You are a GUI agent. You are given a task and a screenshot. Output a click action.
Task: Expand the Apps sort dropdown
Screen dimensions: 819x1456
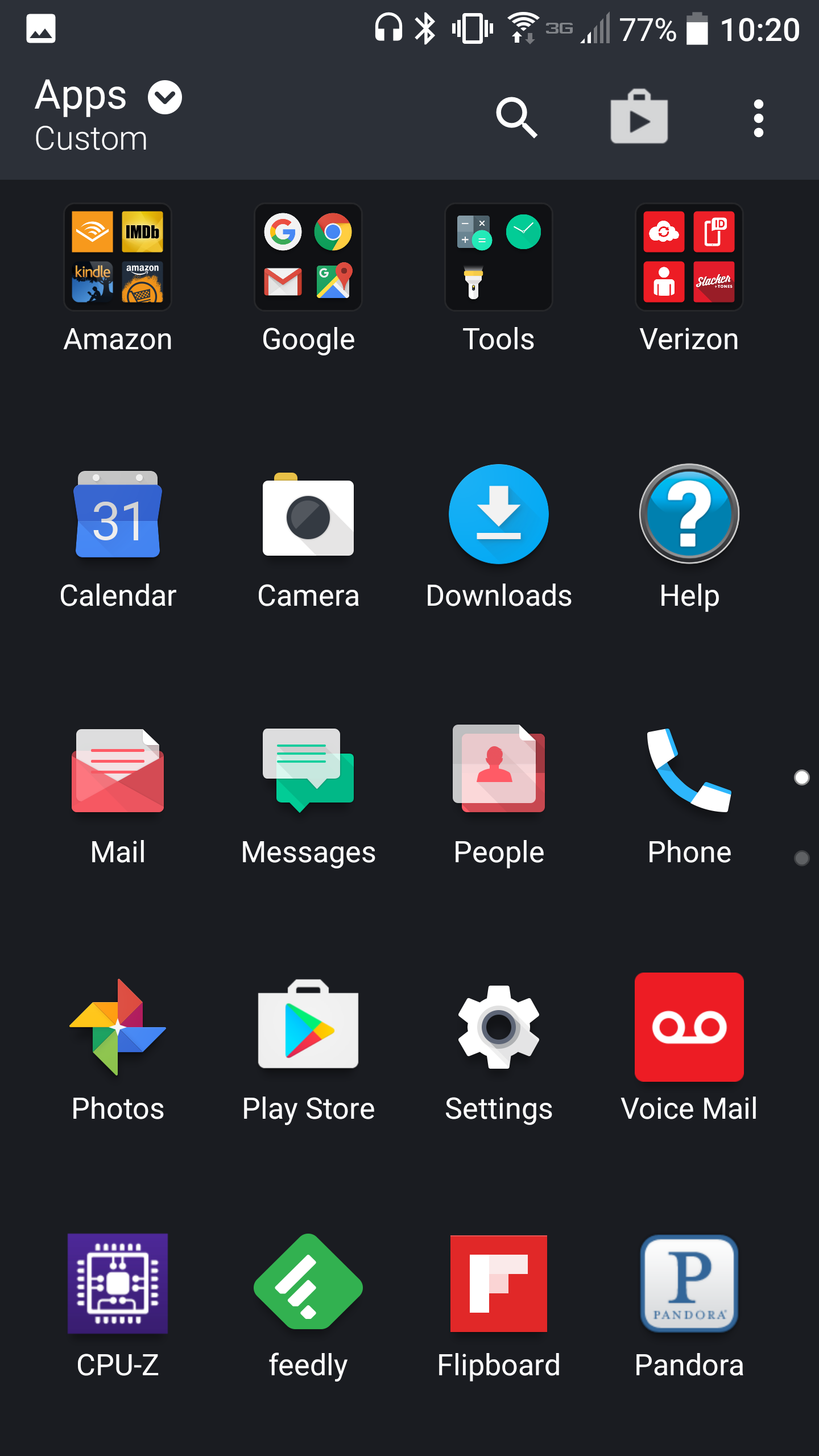tap(165, 97)
